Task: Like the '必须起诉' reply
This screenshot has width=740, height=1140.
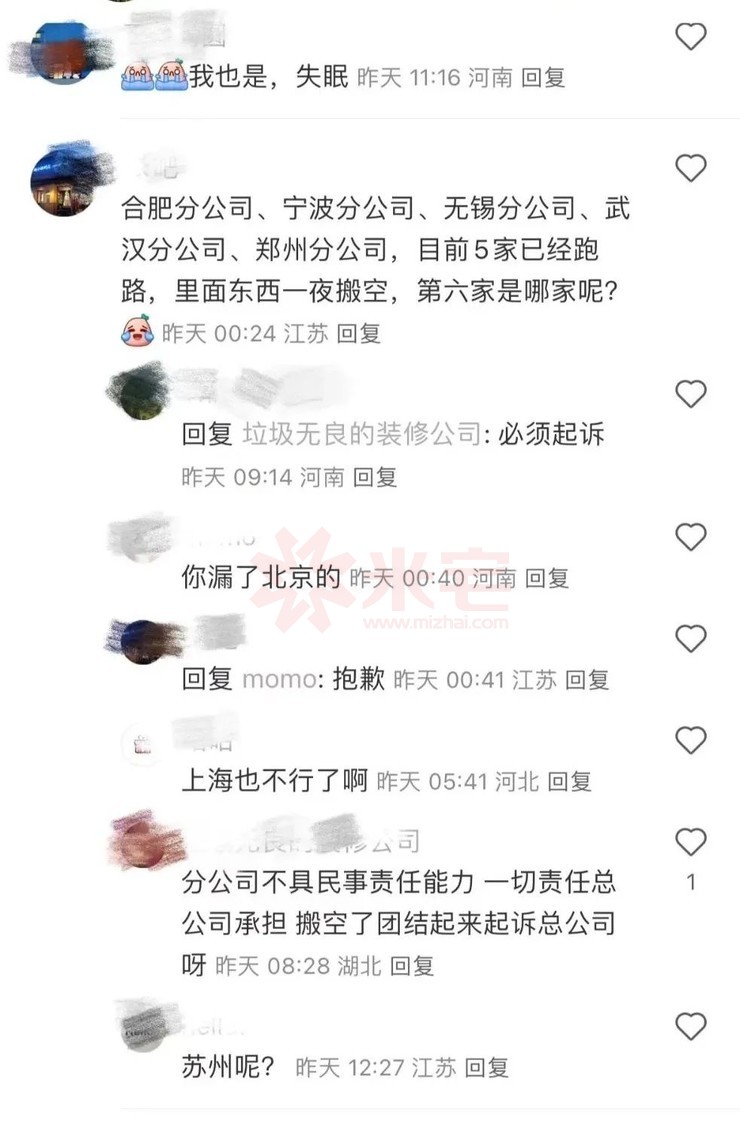Action: pos(691,394)
